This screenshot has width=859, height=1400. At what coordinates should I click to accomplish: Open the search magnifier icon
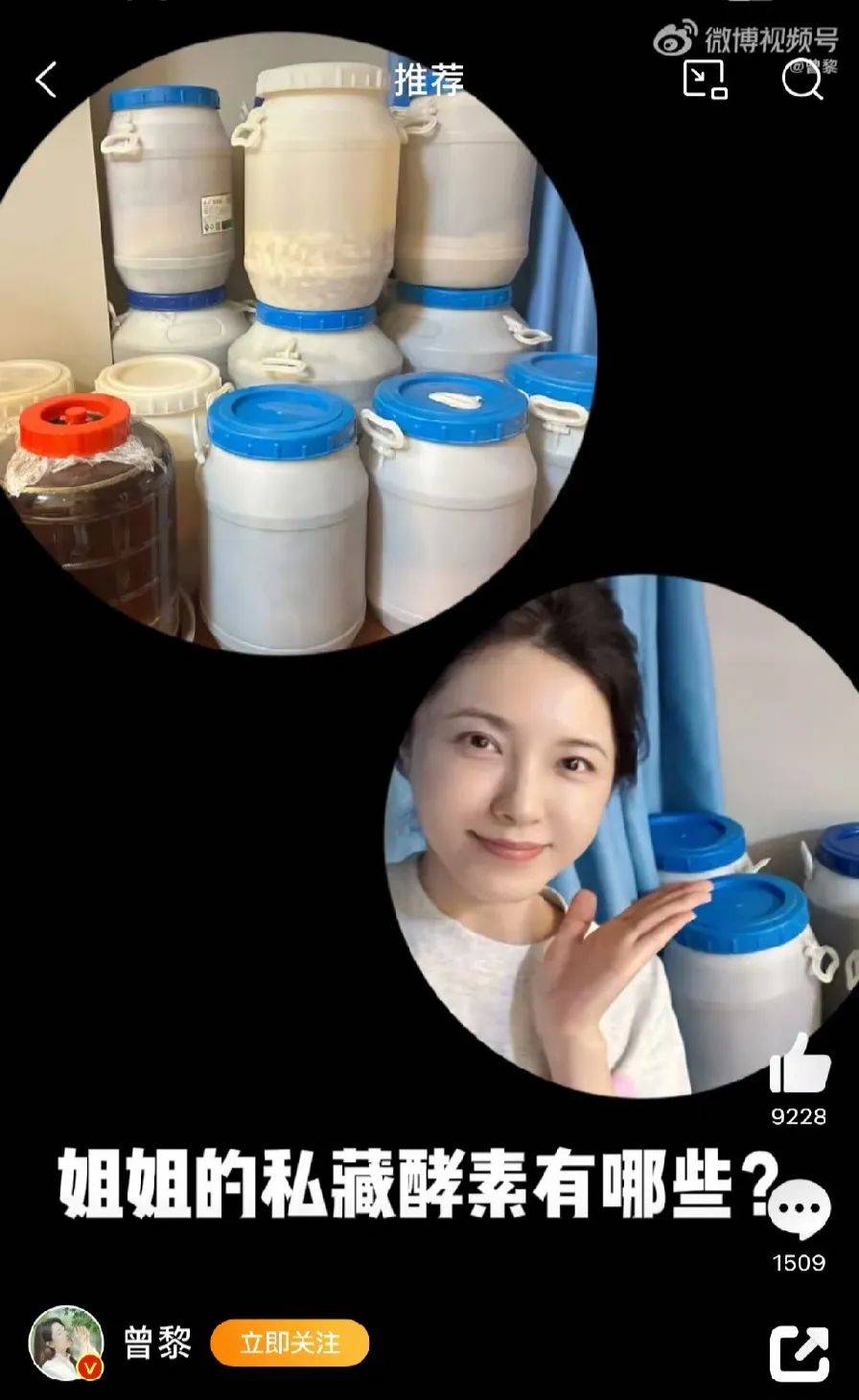pyautogui.click(x=801, y=80)
